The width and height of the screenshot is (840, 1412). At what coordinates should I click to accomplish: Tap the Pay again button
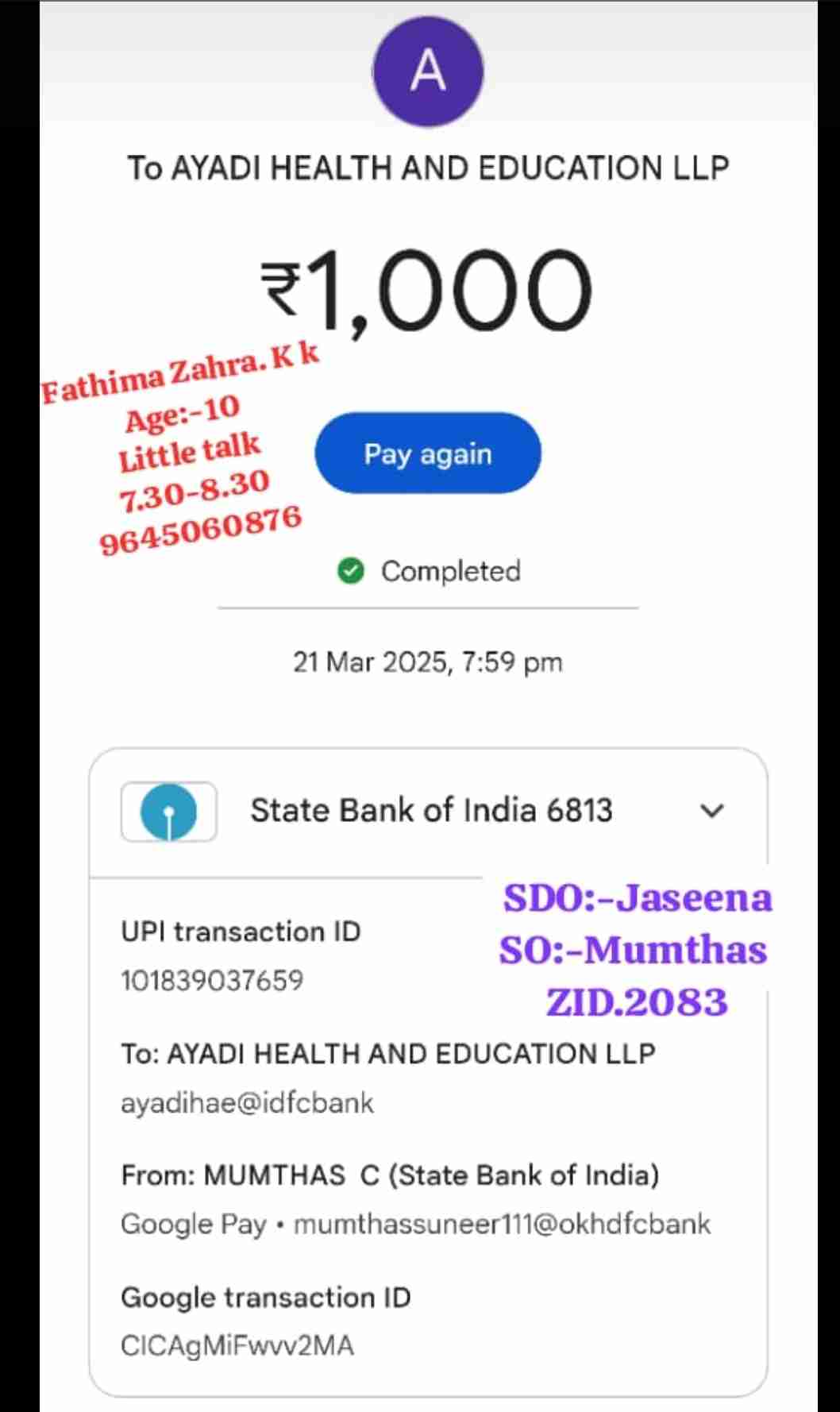(428, 453)
